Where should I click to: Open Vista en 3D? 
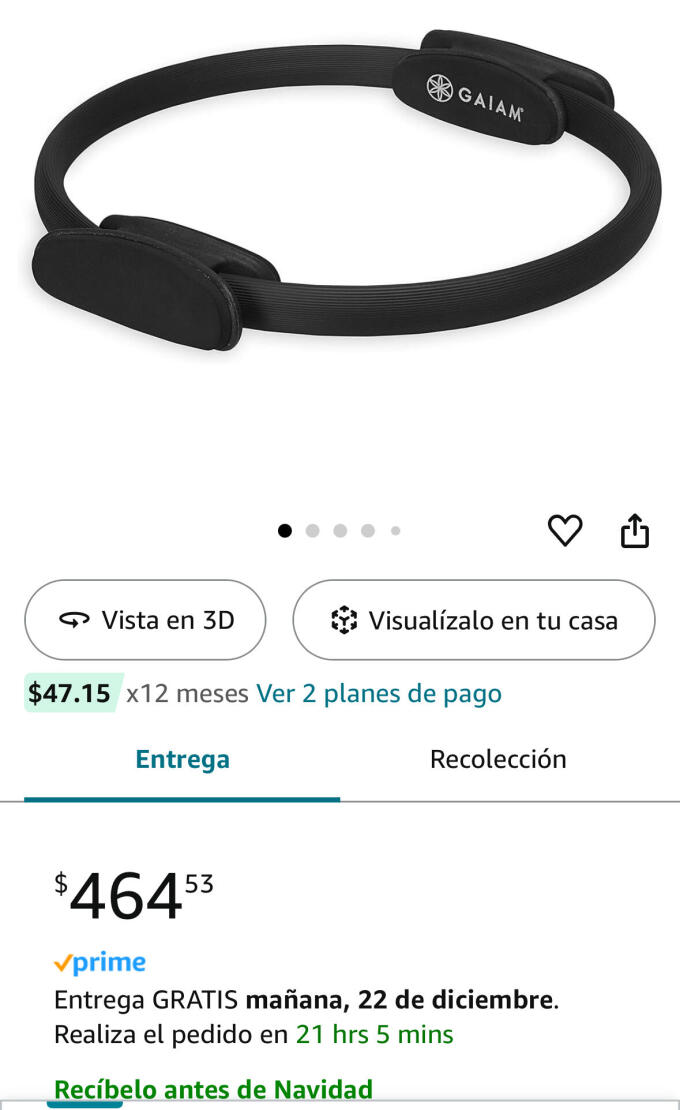click(145, 620)
